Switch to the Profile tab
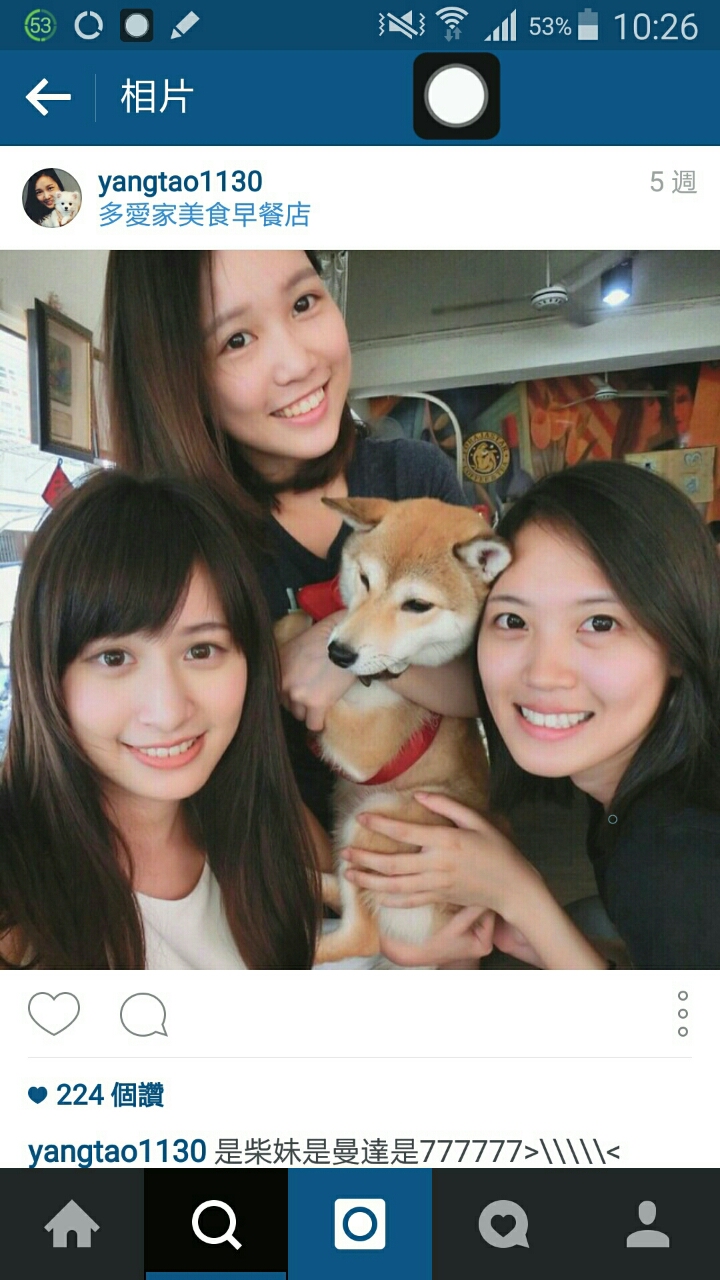The width and height of the screenshot is (720, 1280). [x=647, y=1224]
